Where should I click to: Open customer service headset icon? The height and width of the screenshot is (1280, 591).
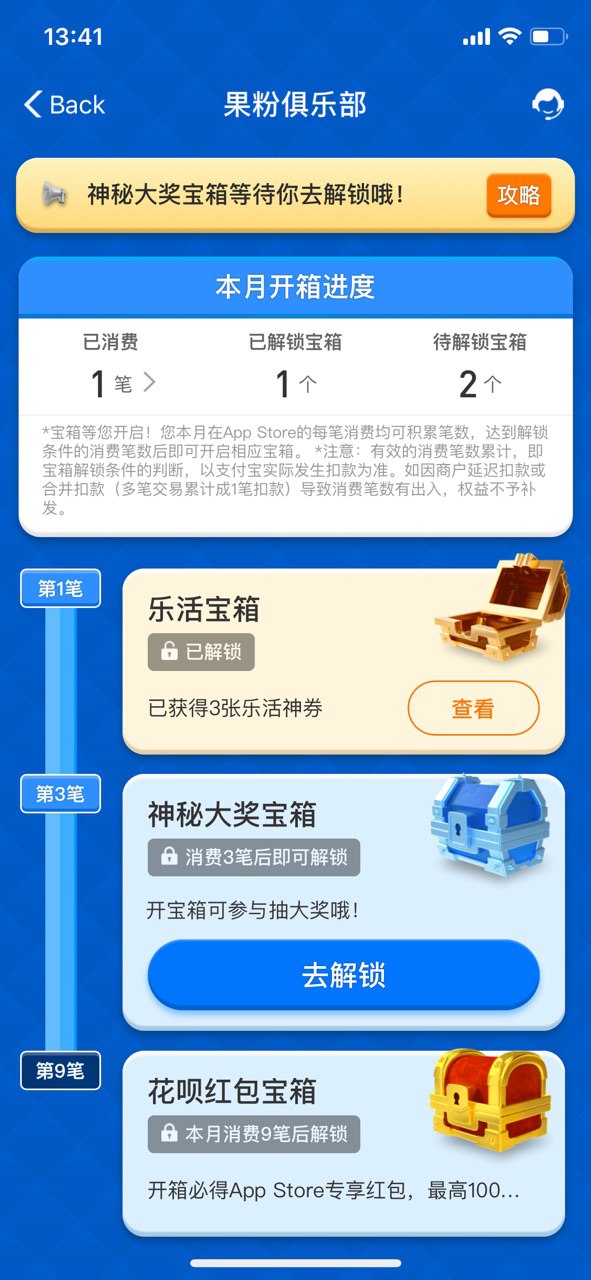click(547, 104)
